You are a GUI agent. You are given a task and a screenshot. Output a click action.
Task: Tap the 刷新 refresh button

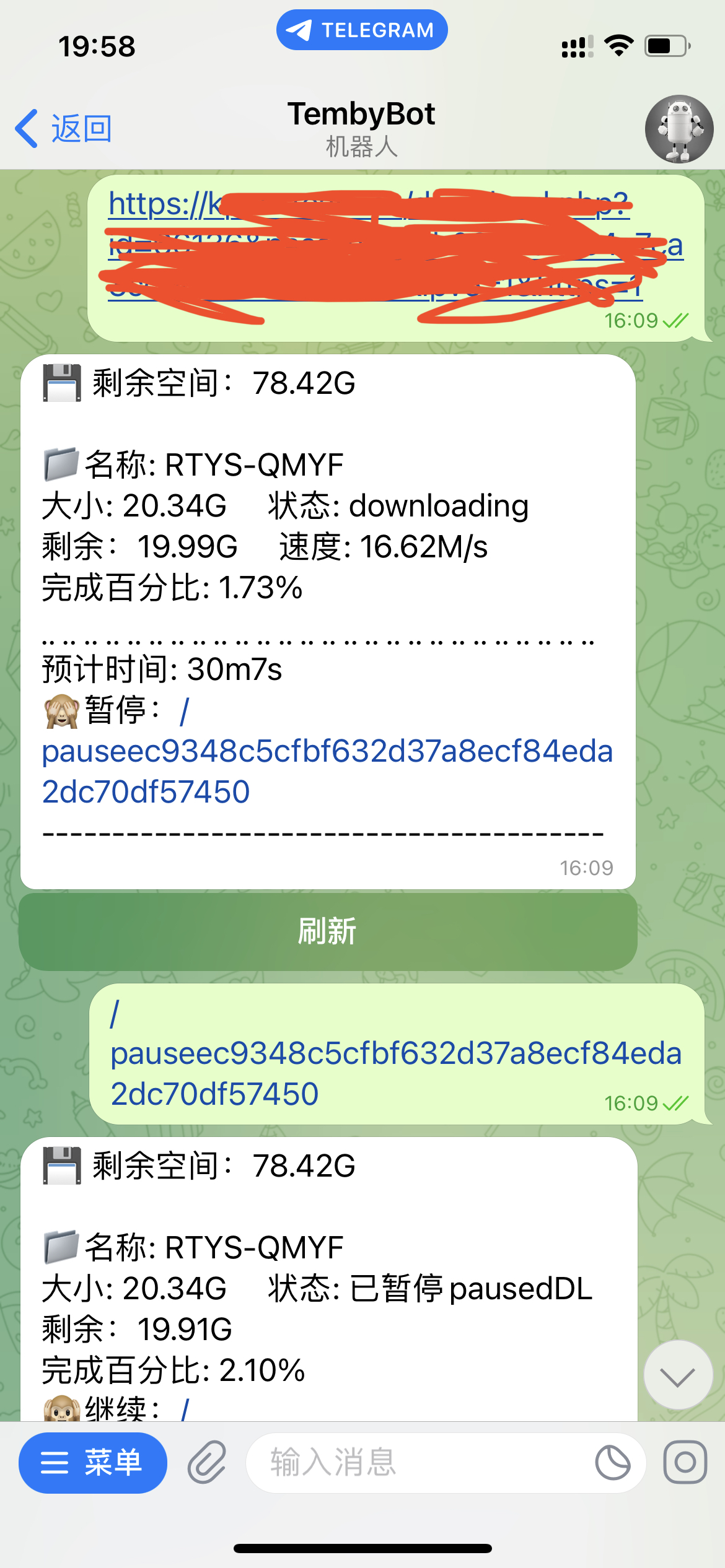[328, 931]
